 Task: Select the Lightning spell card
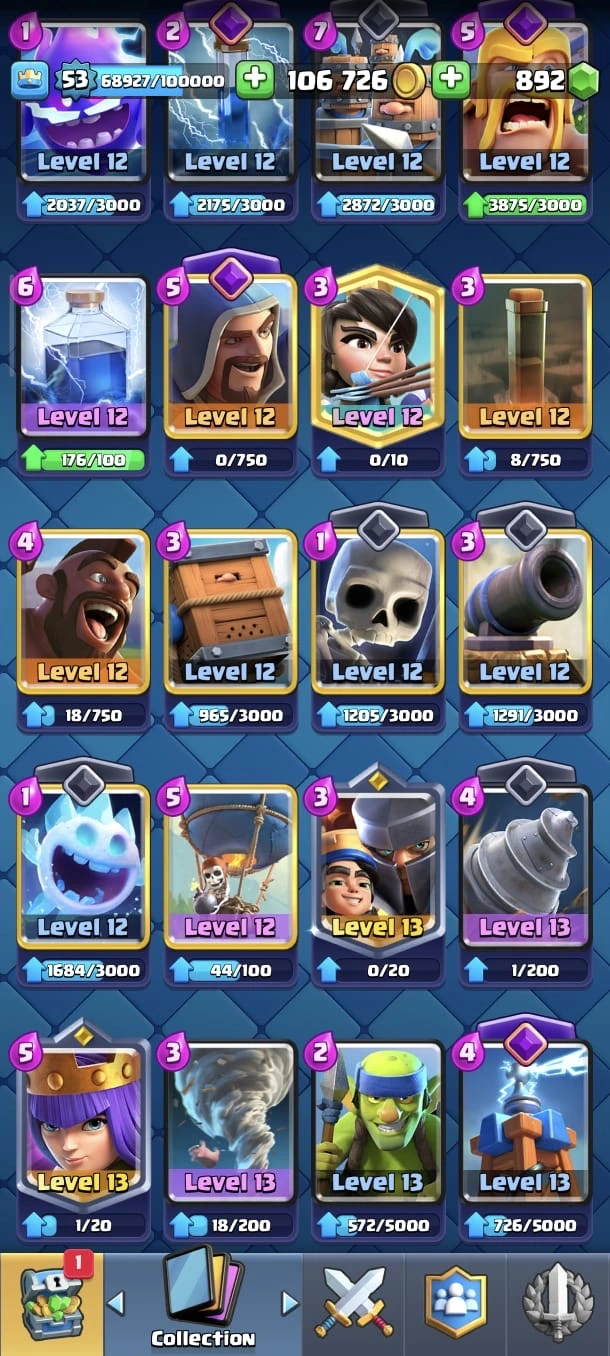[82, 355]
